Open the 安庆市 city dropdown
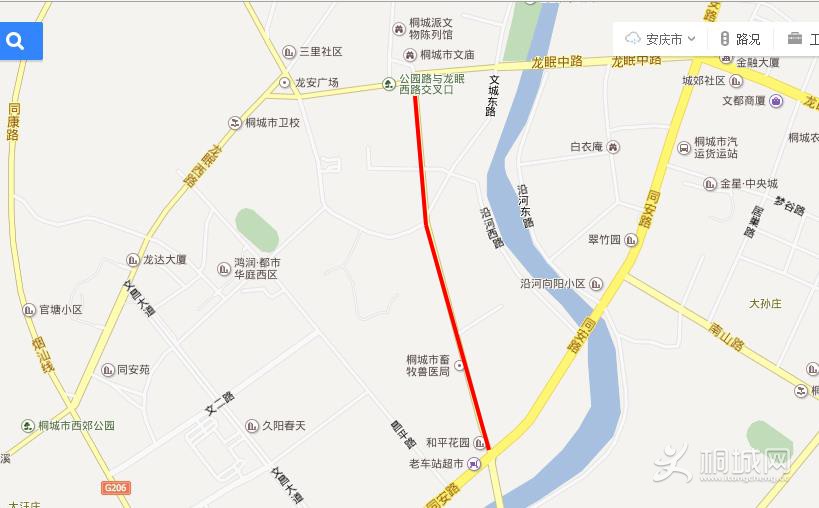The image size is (819, 508). pos(661,39)
